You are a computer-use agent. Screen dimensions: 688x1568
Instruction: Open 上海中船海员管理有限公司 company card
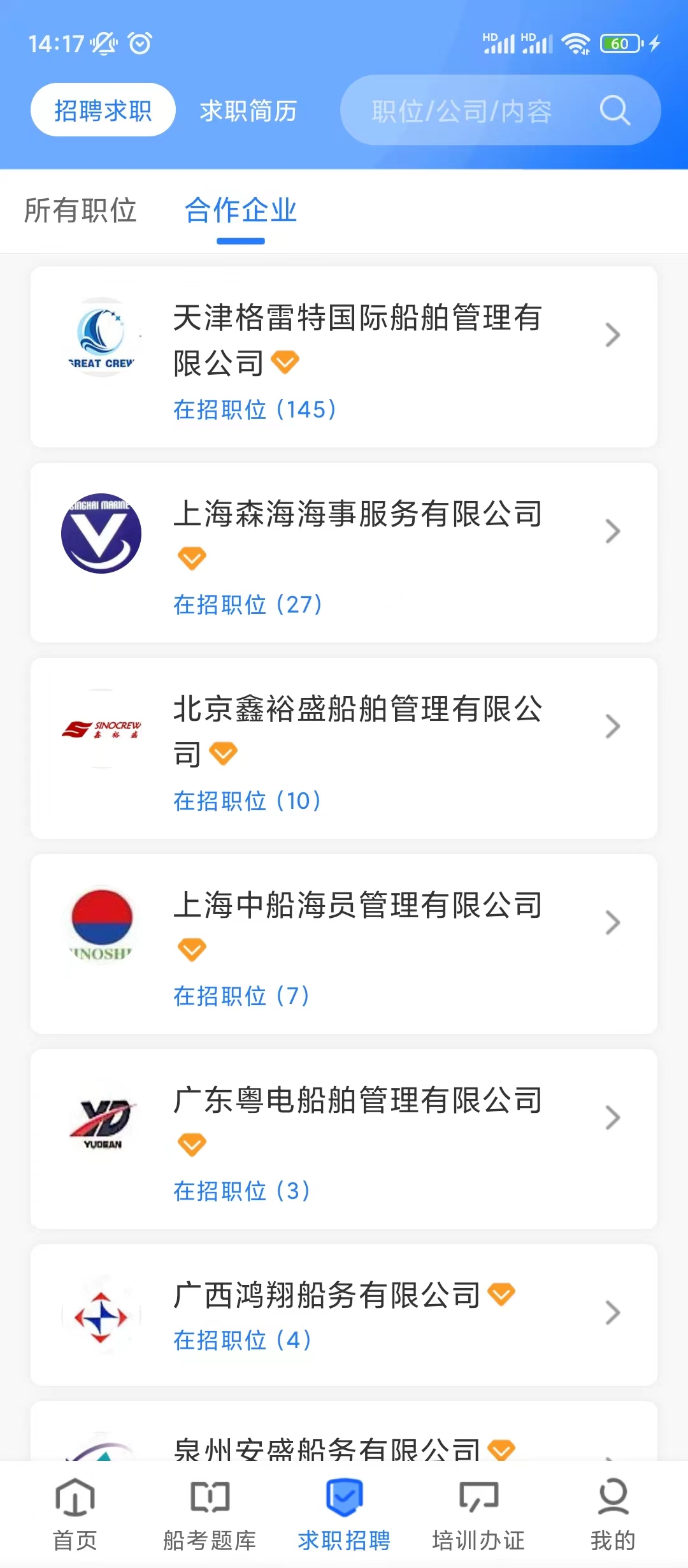[x=344, y=944]
